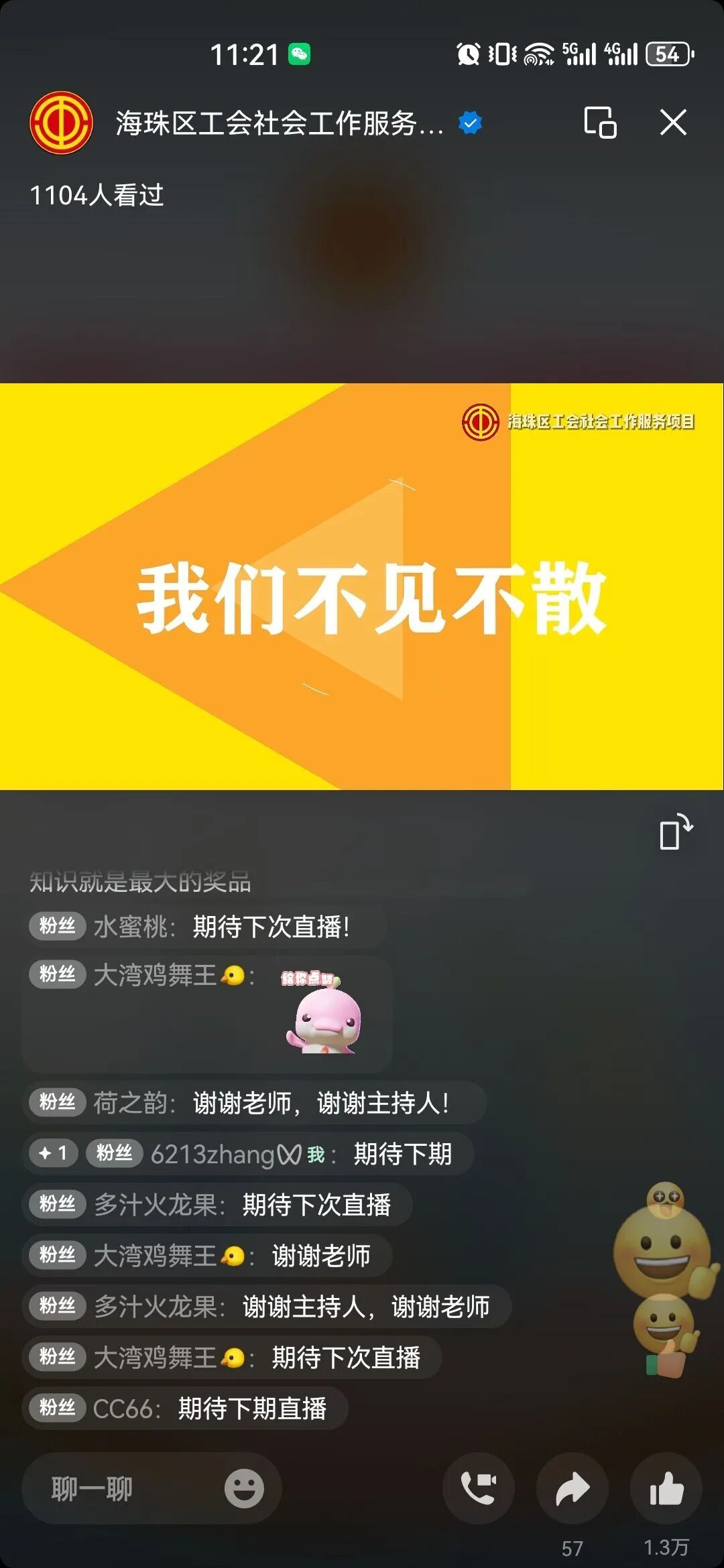This screenshot has width=724, height=1568.
Task: Like the live stream
Action: (x=666, y=1489)
